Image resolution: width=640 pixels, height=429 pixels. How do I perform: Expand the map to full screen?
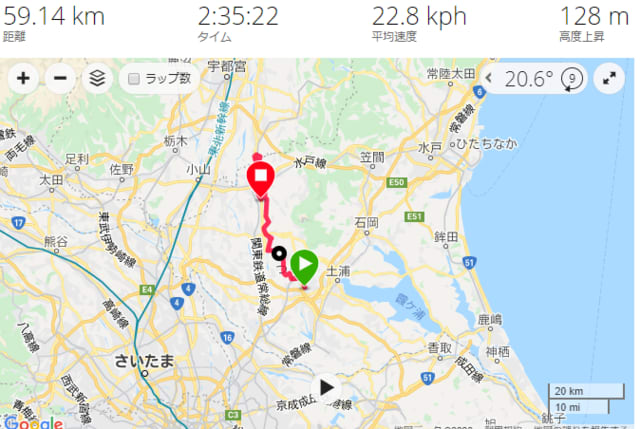609,78
